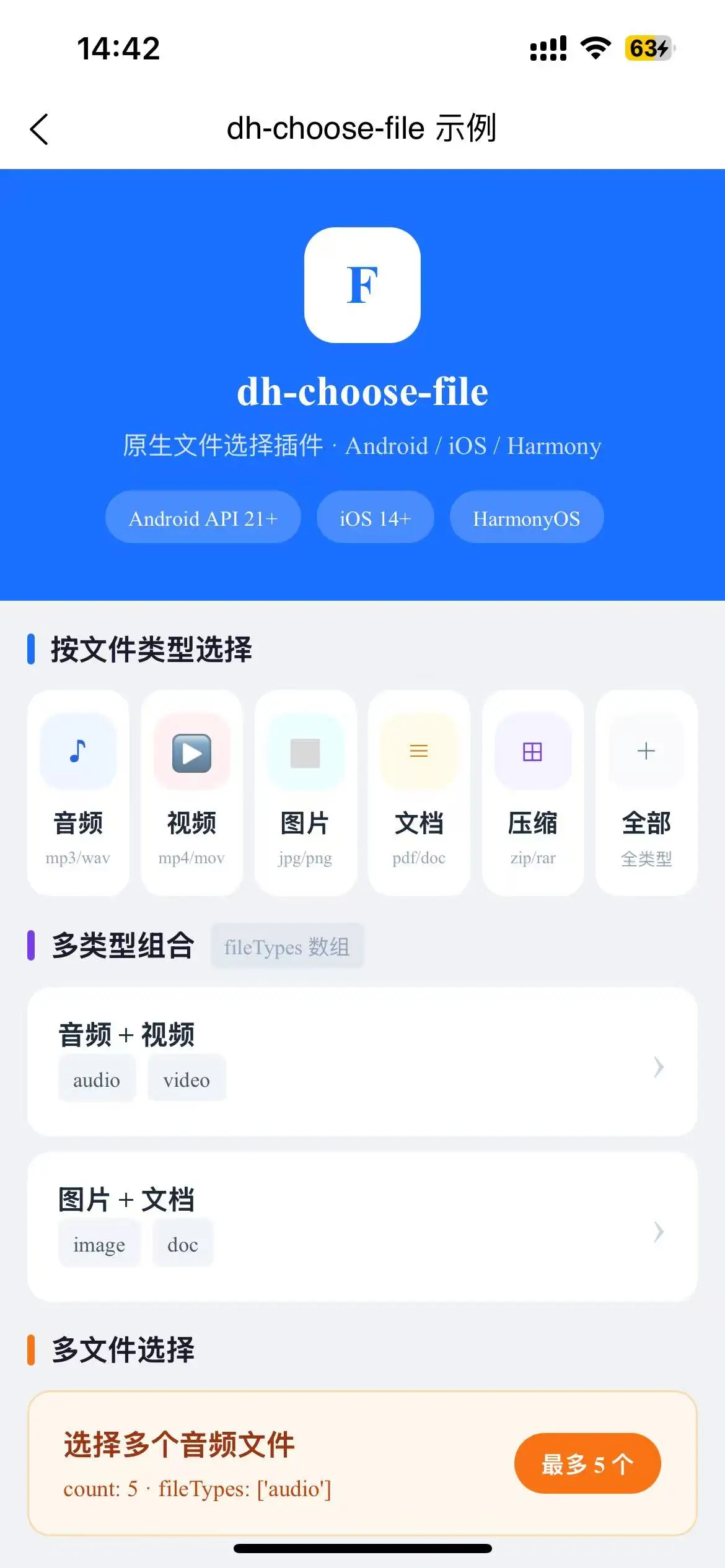
Task: Tap the 最多 5 个 button
Action: [x=587, y=1463]
